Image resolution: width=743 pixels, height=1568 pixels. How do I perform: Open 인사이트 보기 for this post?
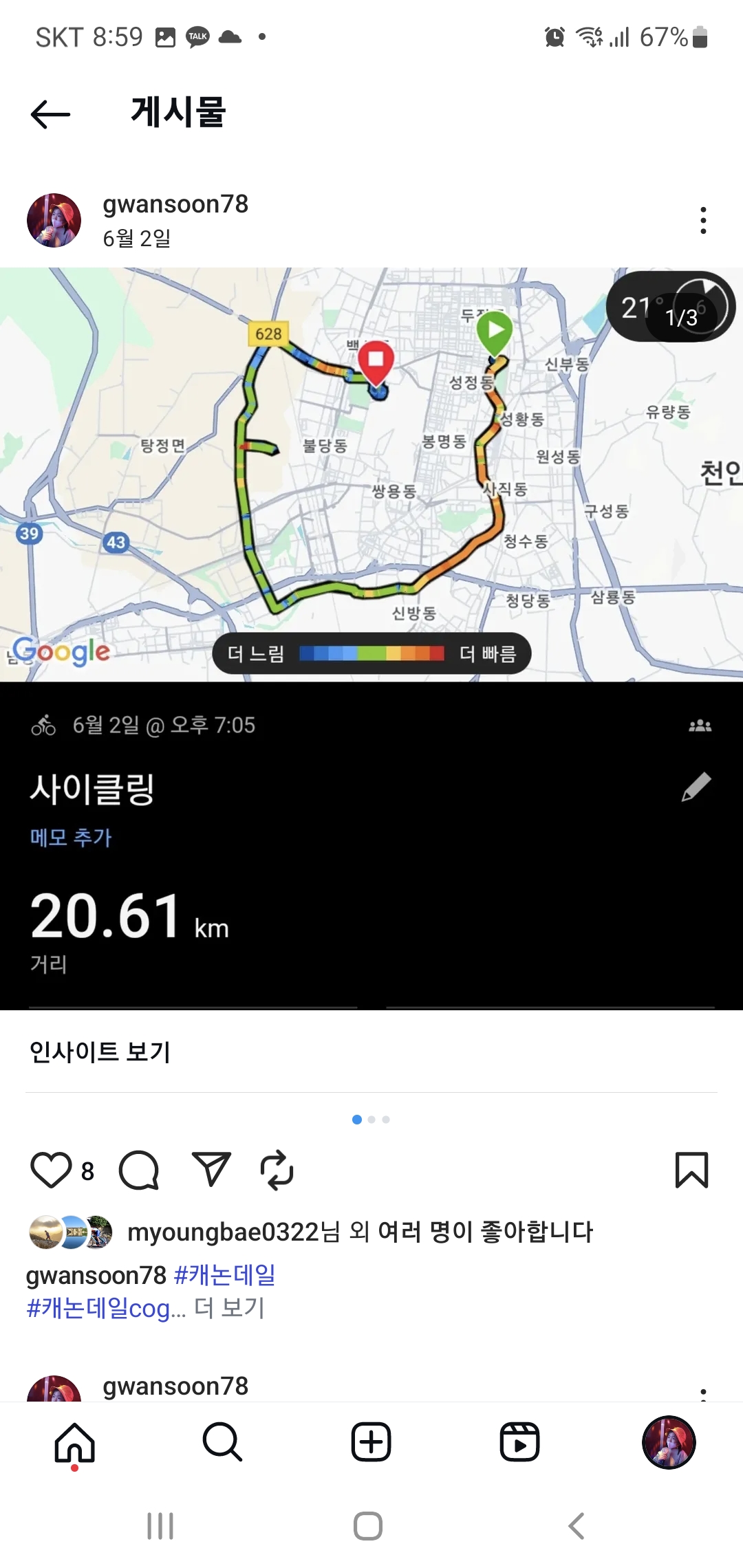pos(100,1052)
